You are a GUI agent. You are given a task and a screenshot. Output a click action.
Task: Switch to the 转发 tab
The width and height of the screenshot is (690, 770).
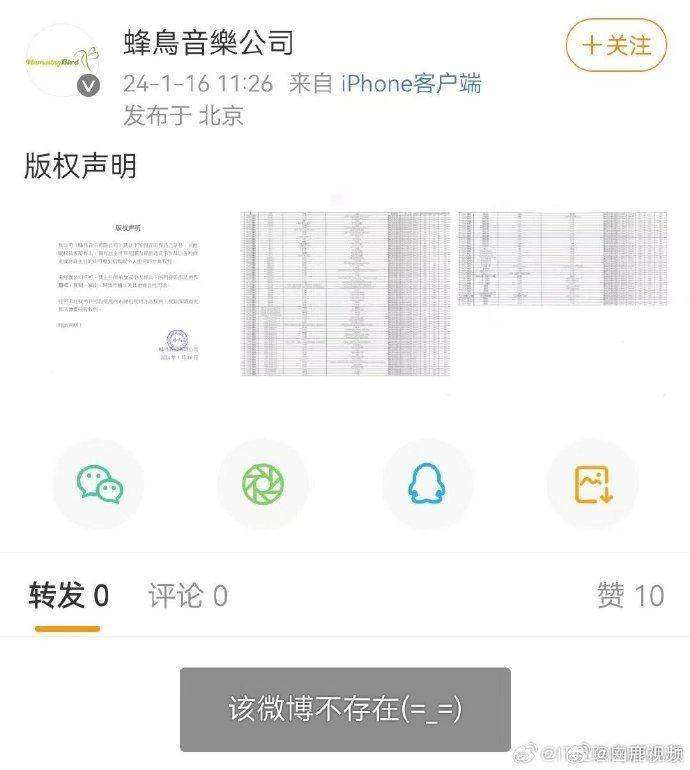coord(68,597)
